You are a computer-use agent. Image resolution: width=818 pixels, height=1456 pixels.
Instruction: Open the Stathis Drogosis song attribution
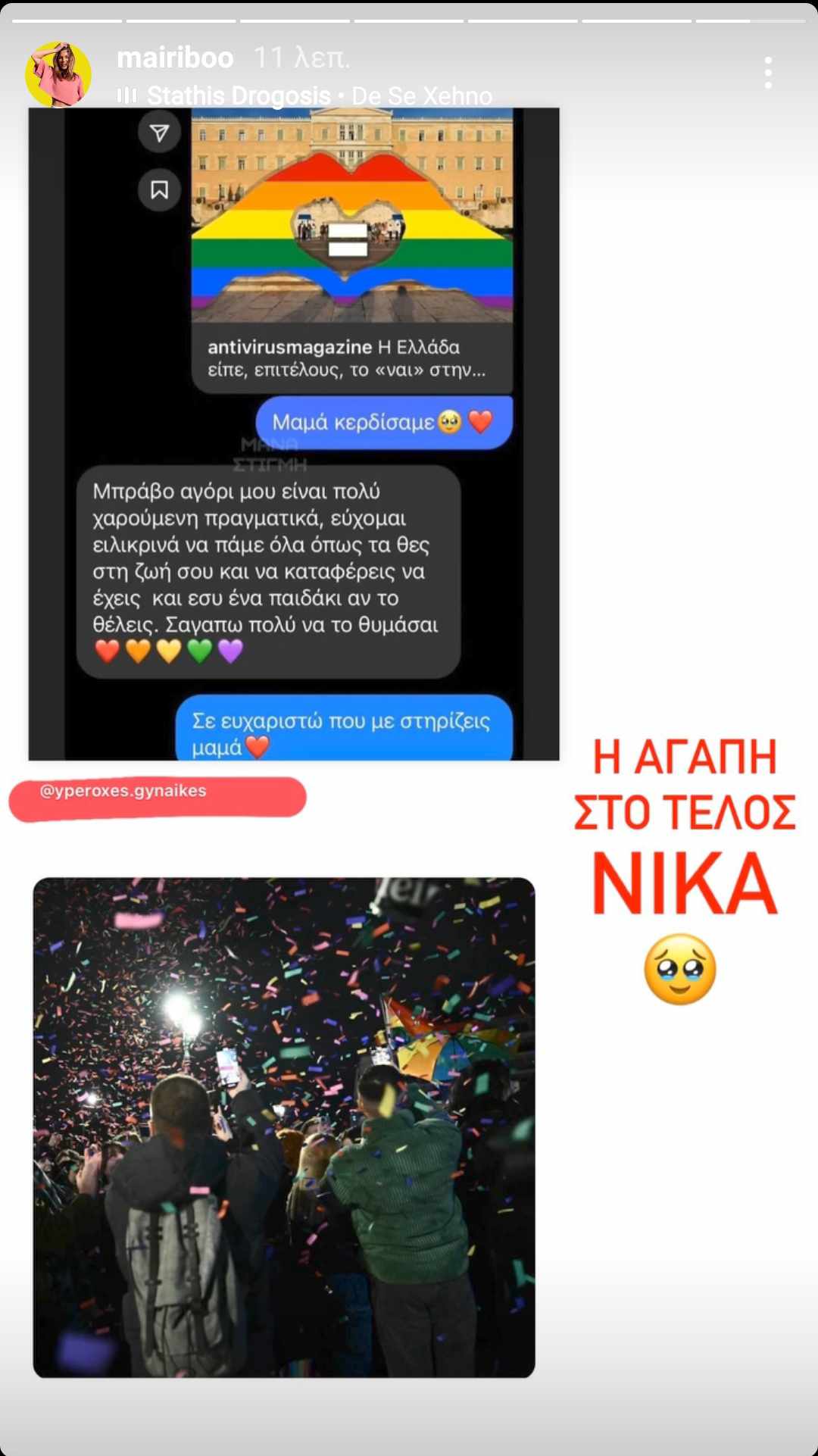(x=304, y=95)
